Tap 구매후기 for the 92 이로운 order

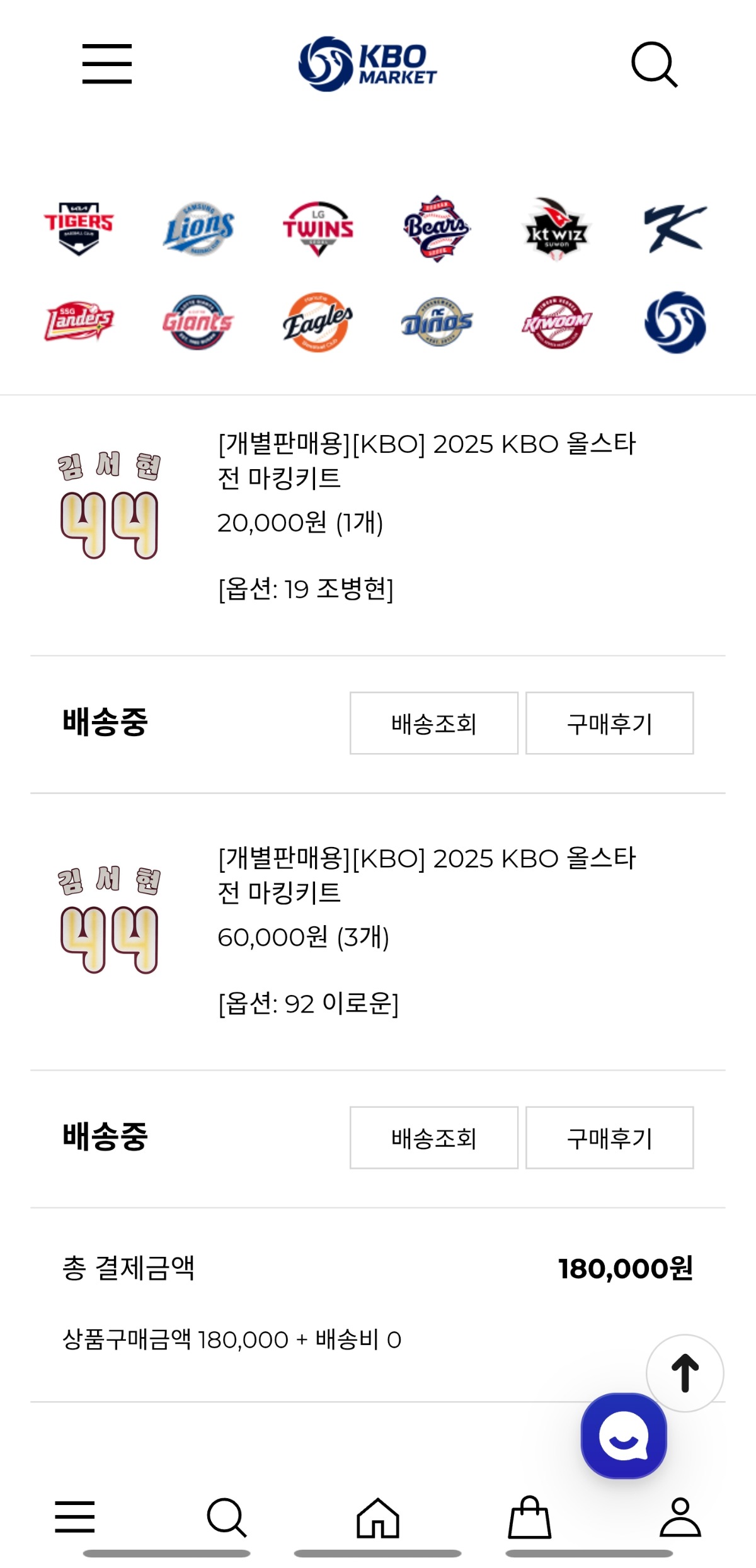click(609, 1137)
